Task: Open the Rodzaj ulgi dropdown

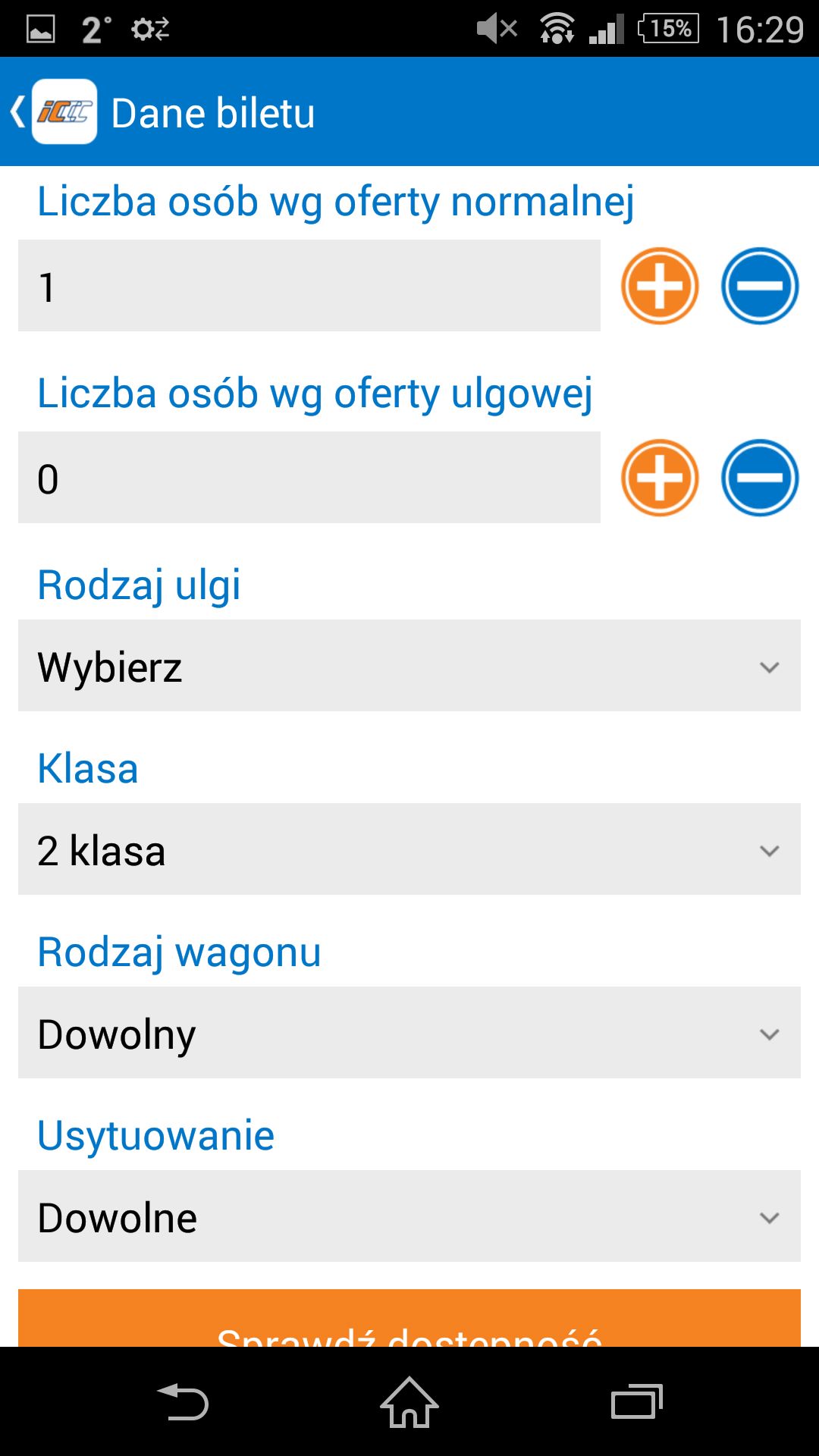Action: (x=409, y=666)
